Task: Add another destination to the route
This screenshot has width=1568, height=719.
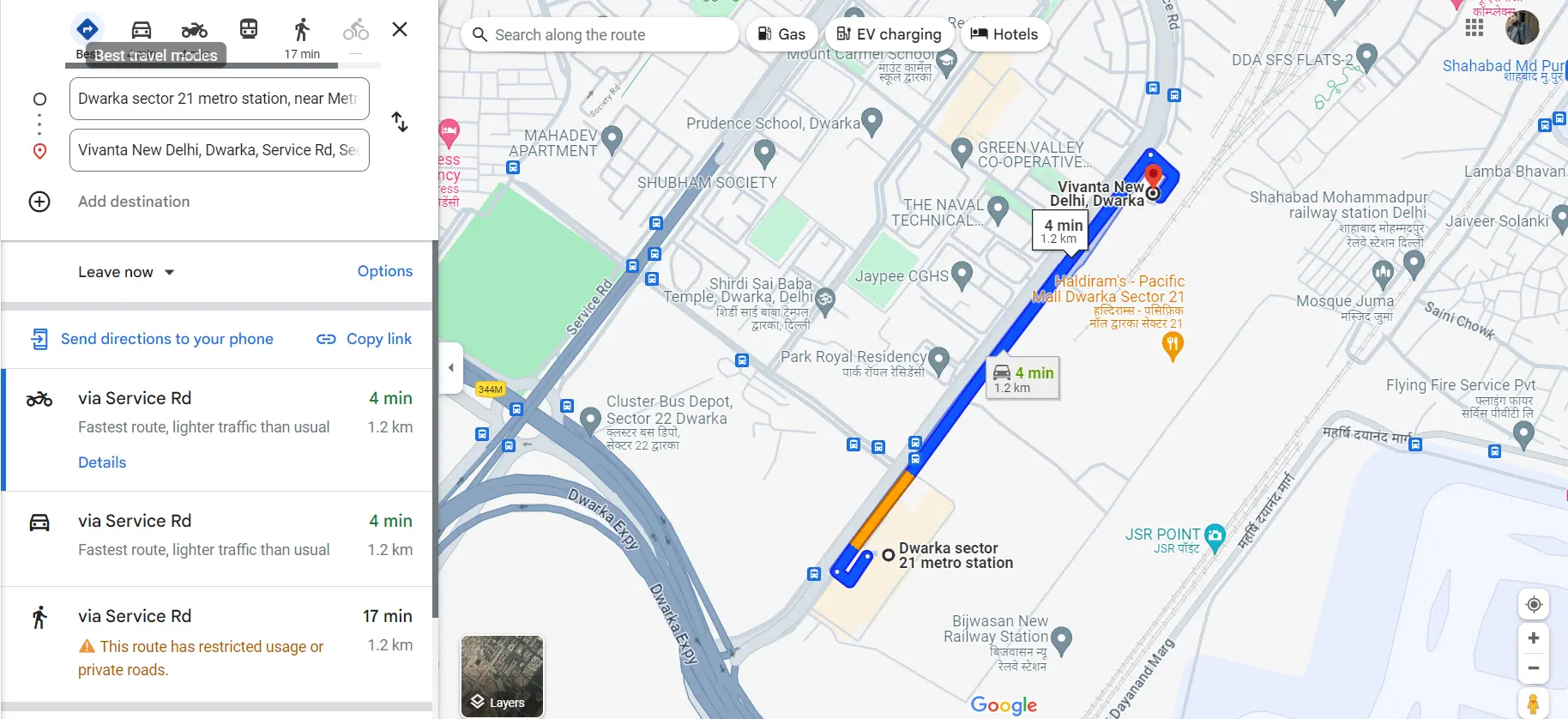Action: pyautogui.click(x=133, y=202)
